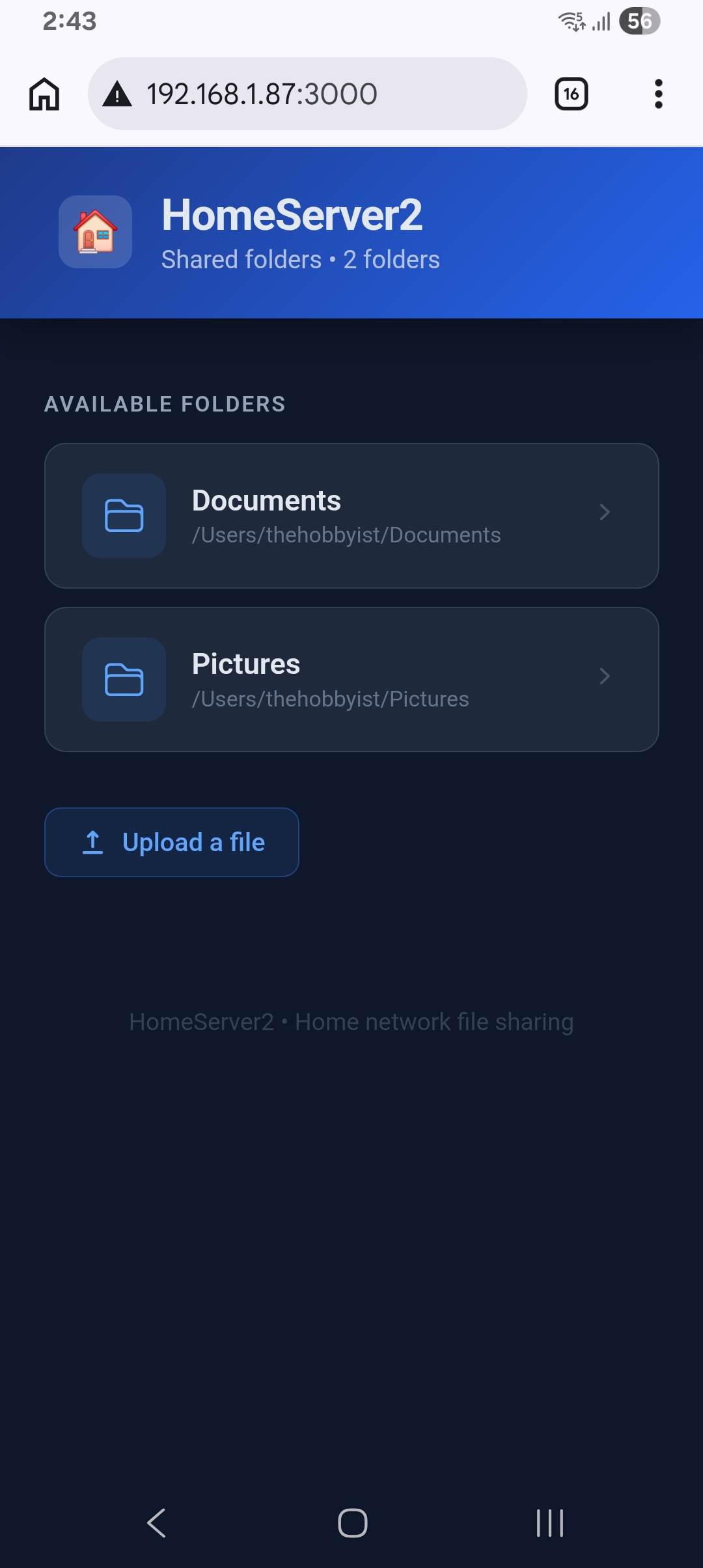Click the Upload a file button

(x=172, y=841)
